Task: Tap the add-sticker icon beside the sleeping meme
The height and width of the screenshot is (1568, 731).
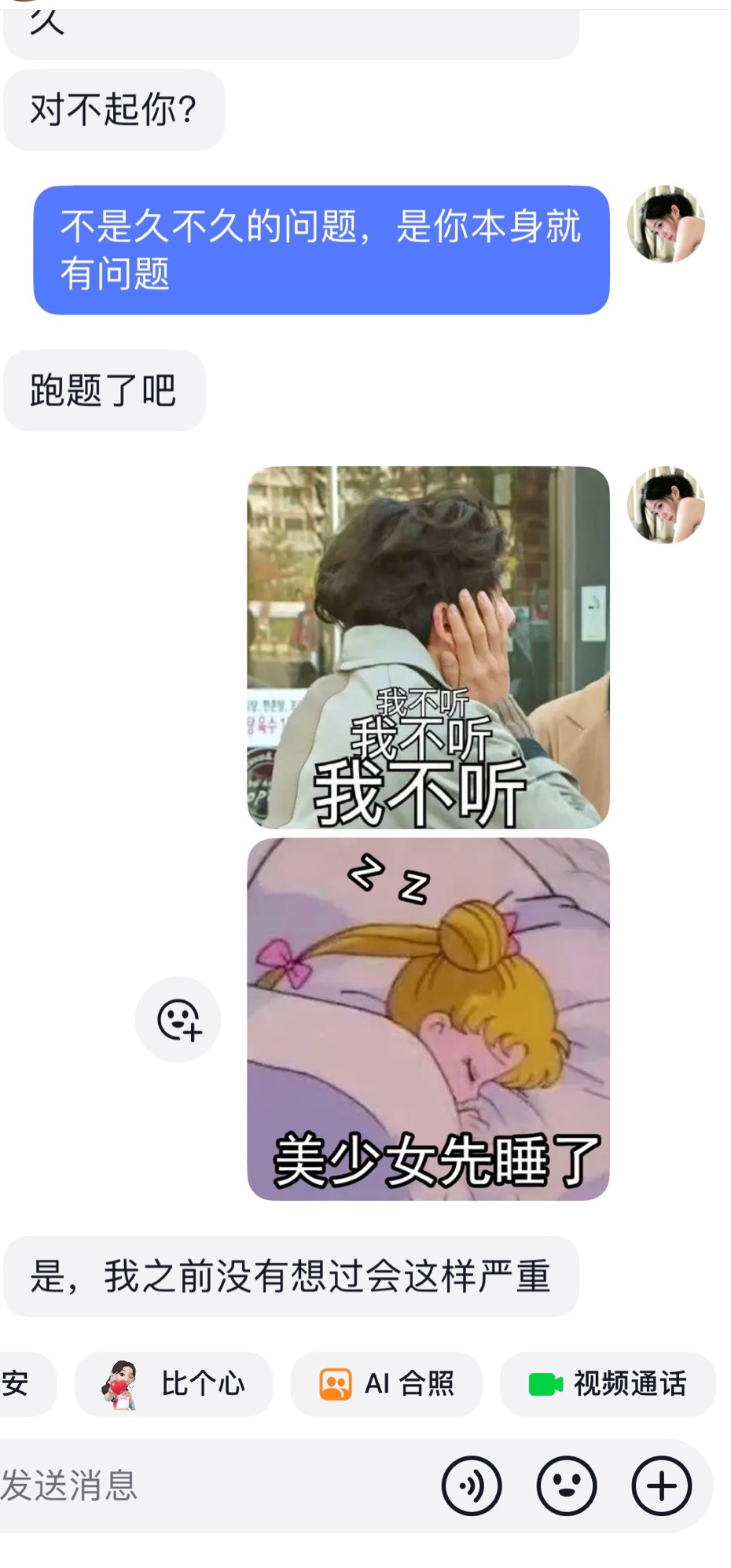Action: (x=178, y=1019)
